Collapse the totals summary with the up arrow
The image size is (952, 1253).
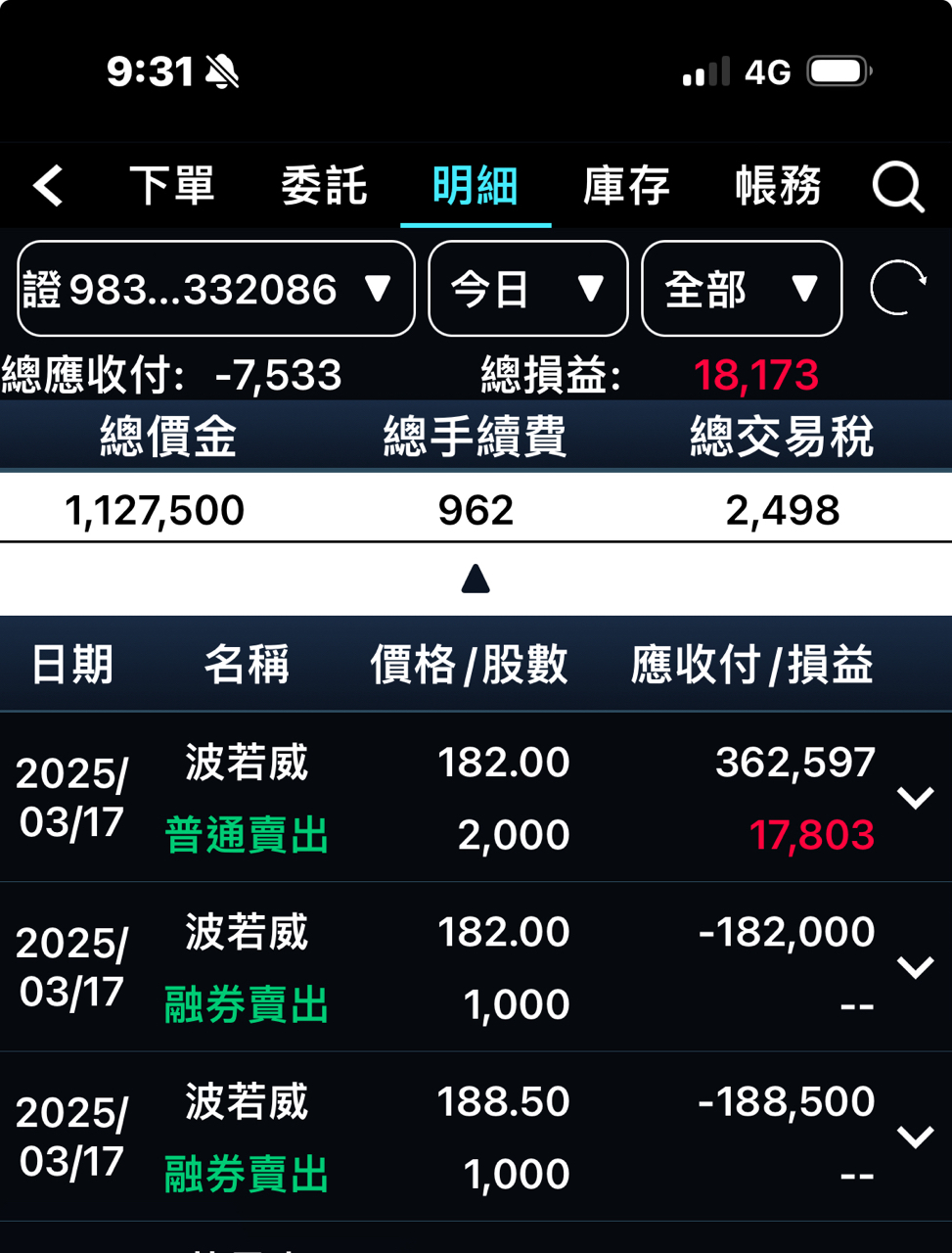(x=476, y=579)
